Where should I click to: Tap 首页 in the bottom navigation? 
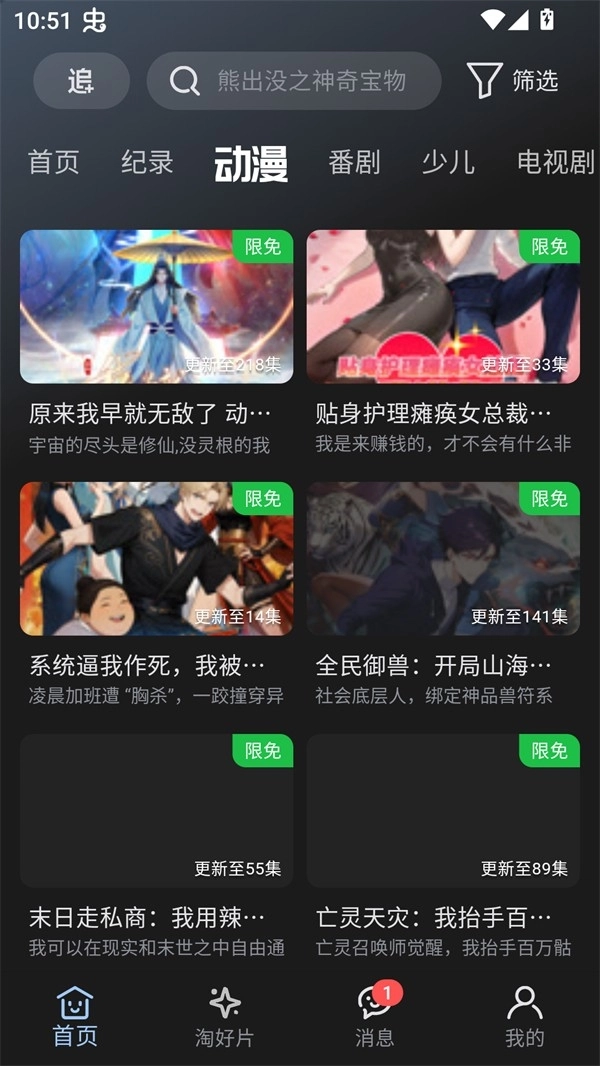(75, 1017)
